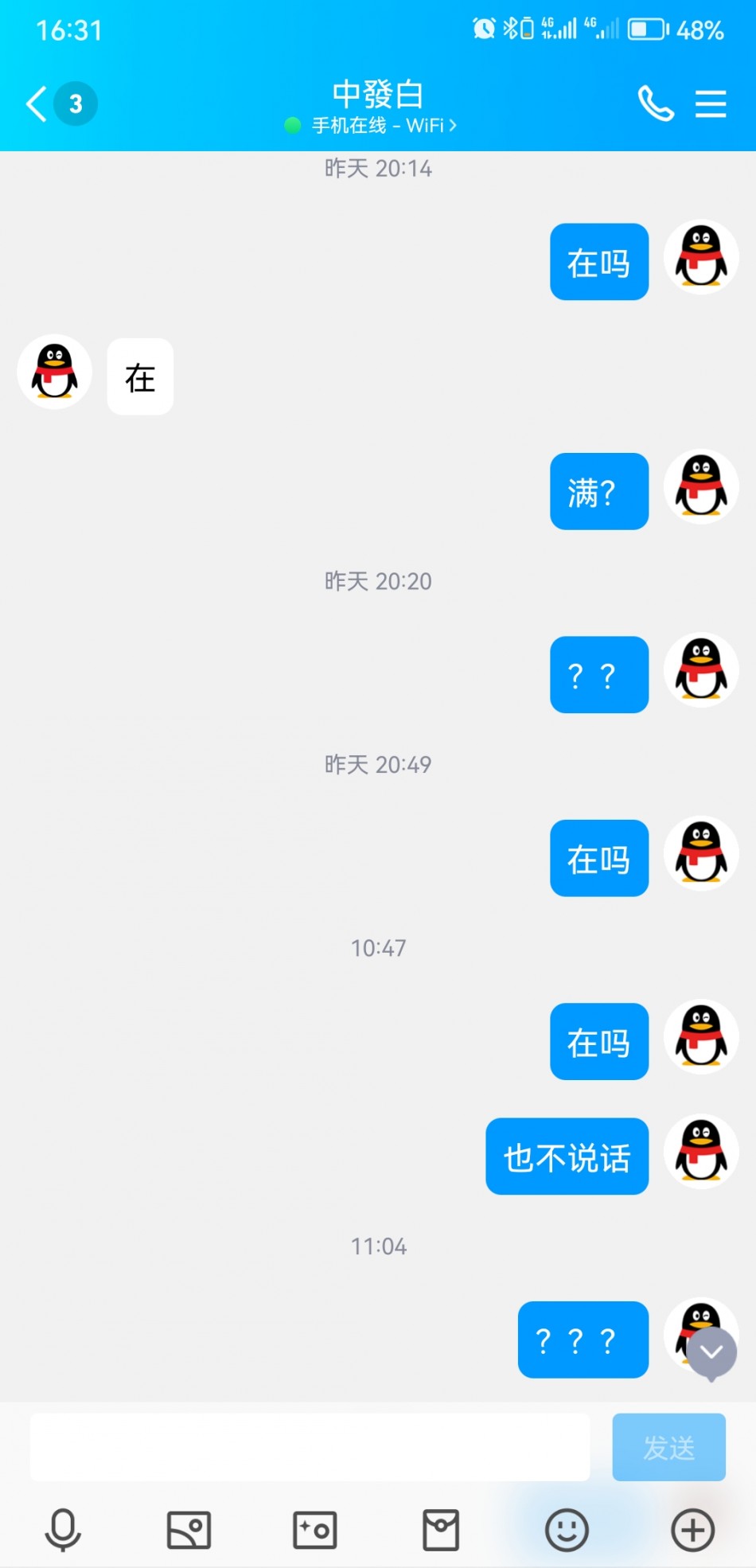Launch the camera to take a photo

pyautogui.click(x=315, y=1530)
